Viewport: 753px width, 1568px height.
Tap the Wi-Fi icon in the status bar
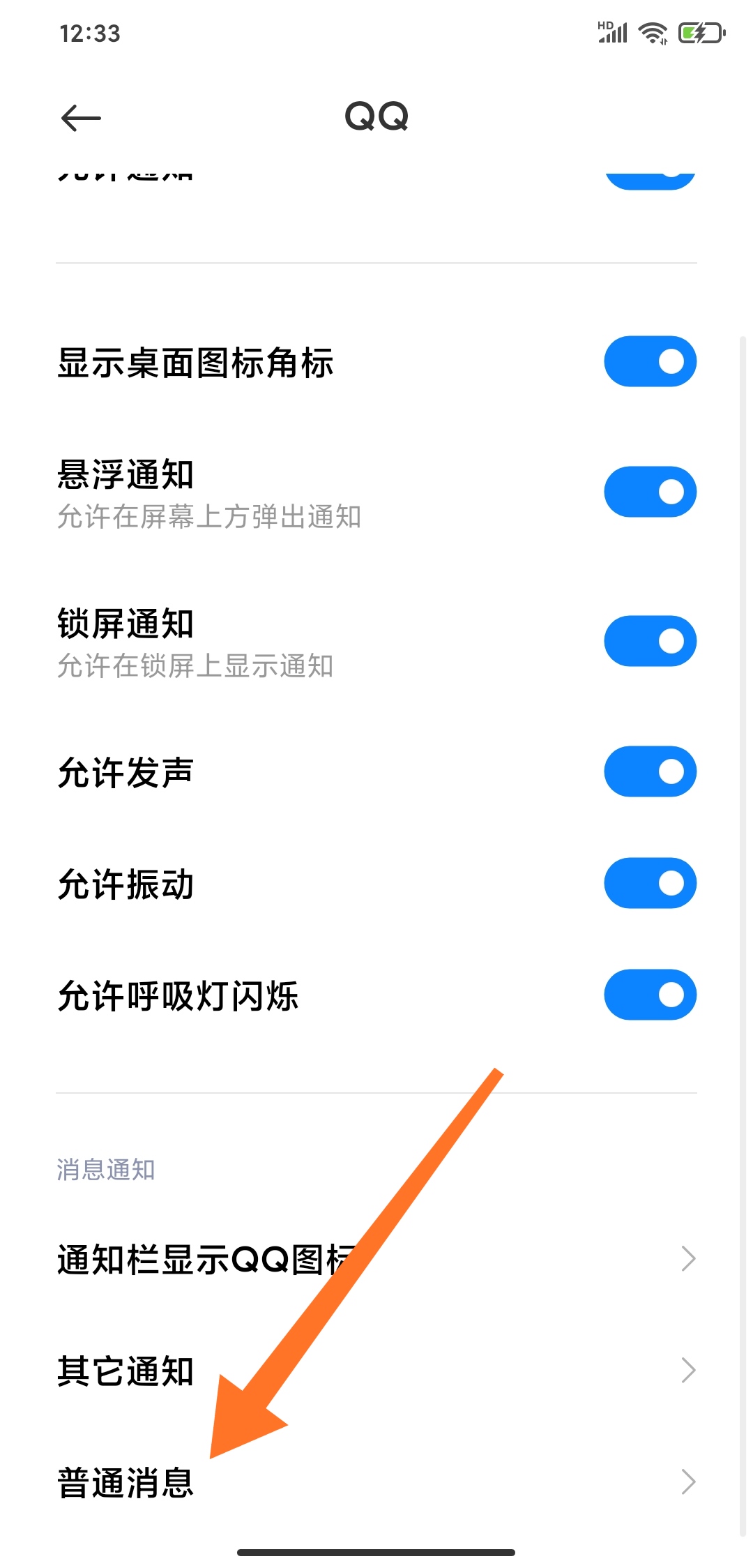(653, 31)
